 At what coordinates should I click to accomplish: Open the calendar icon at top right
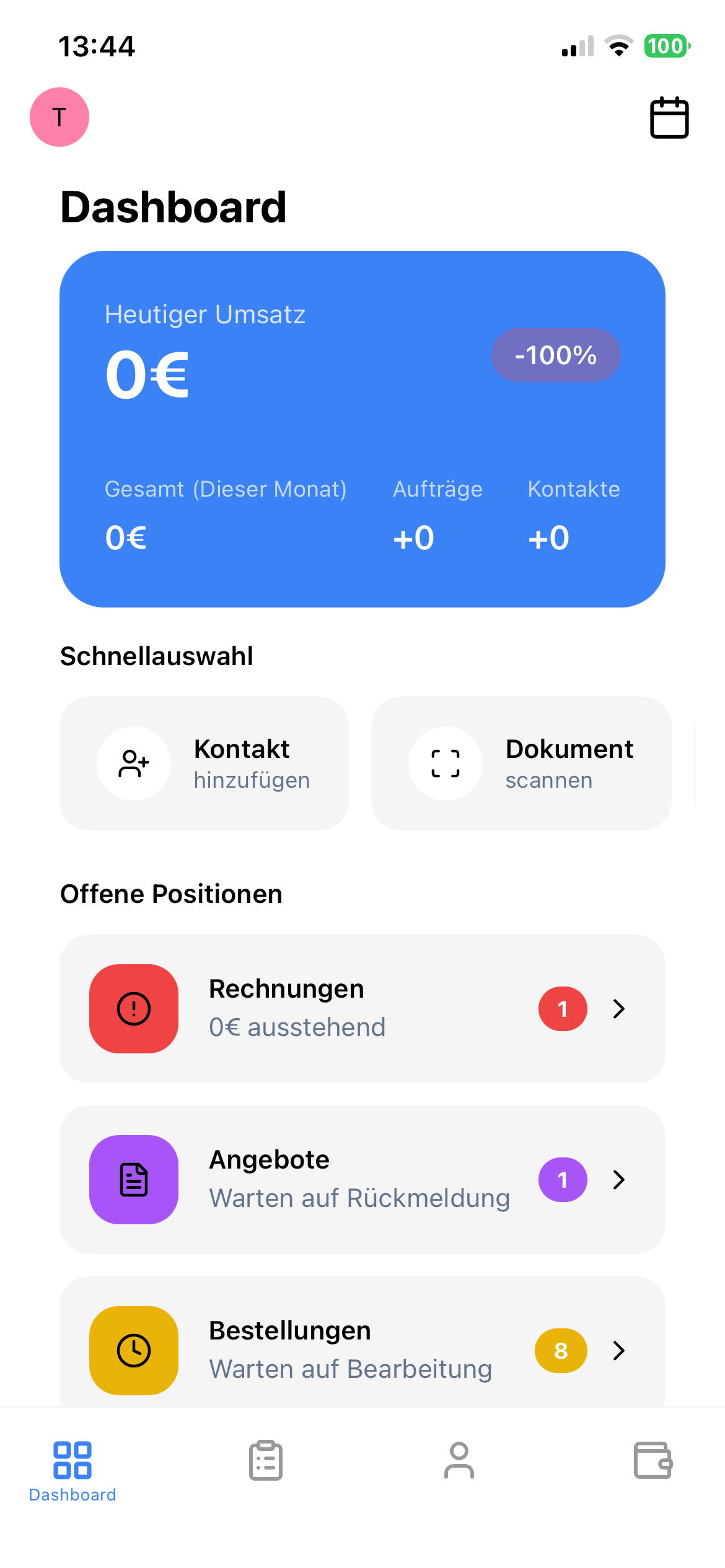(669, 118)
